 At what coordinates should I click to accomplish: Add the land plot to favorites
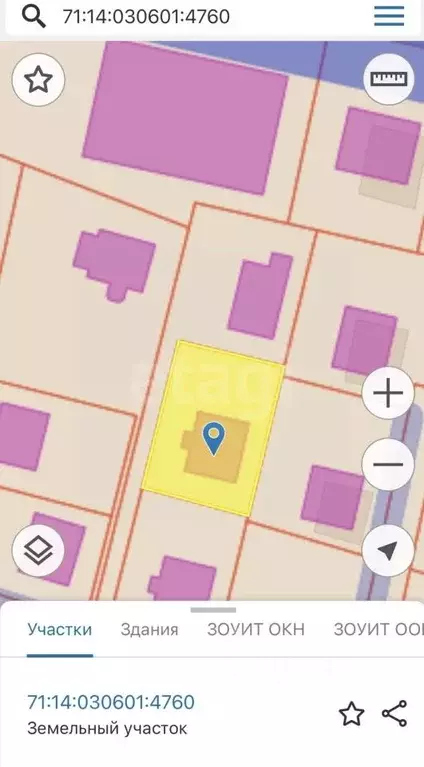click(352, 714)
